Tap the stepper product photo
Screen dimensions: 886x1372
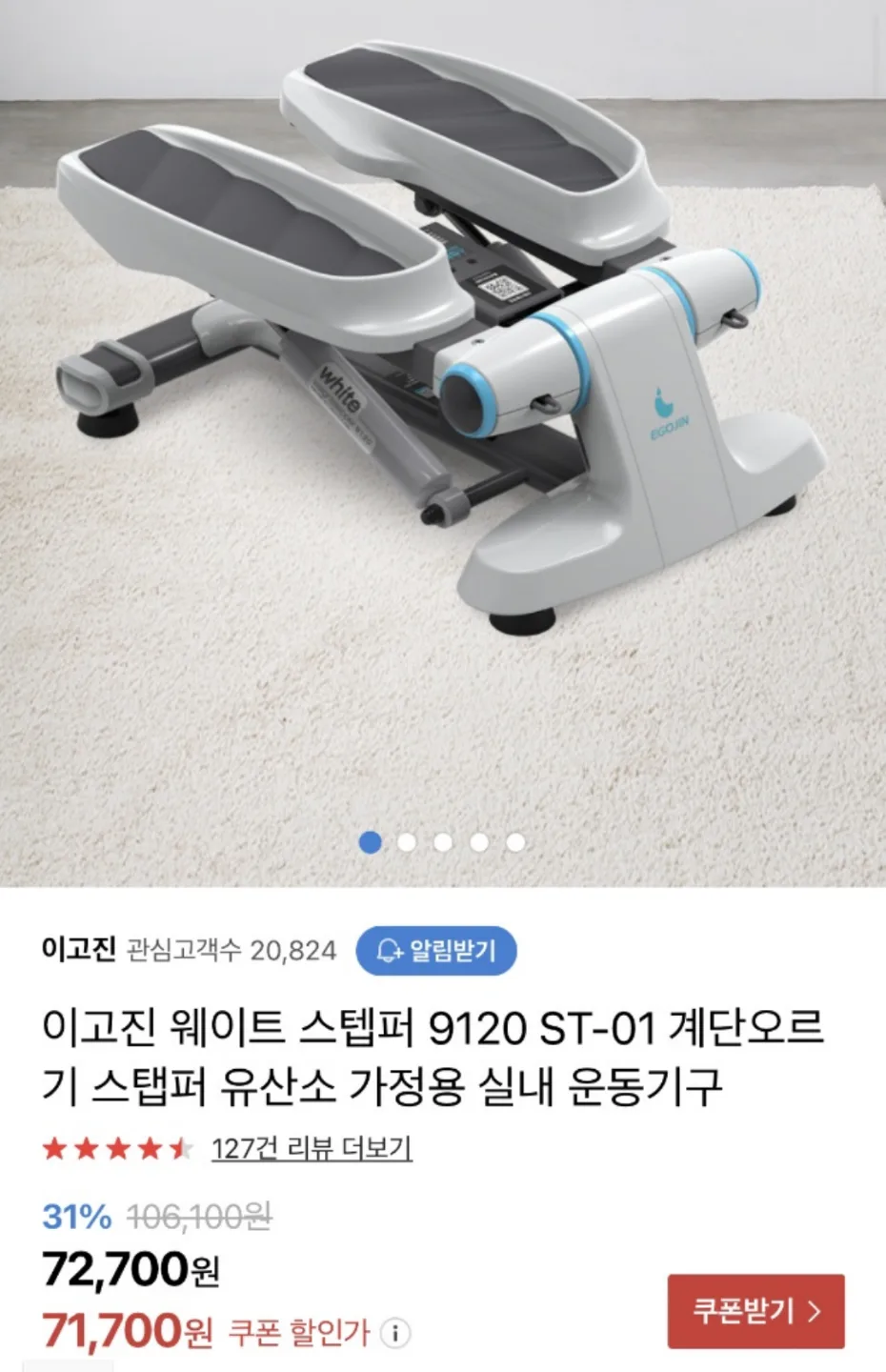(443, 400)
